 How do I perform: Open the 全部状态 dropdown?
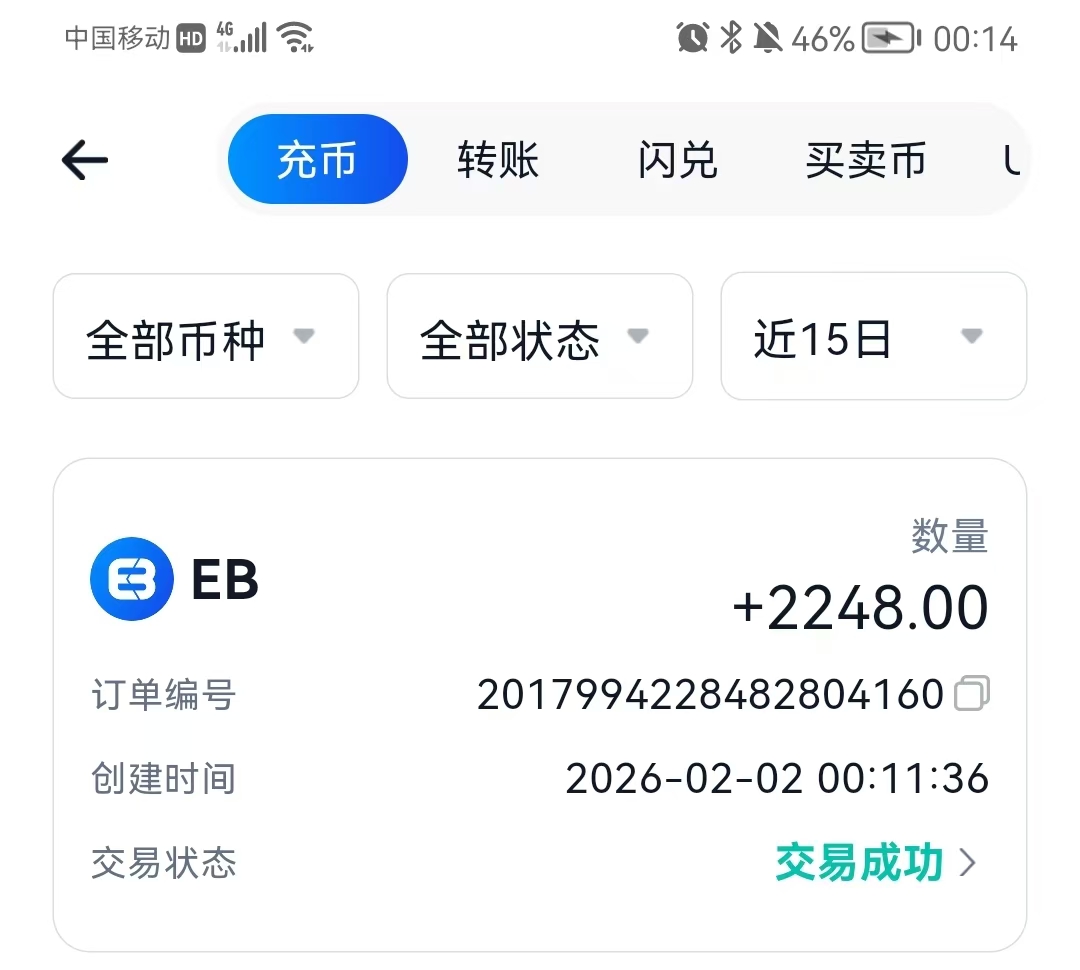pos(539,337)
